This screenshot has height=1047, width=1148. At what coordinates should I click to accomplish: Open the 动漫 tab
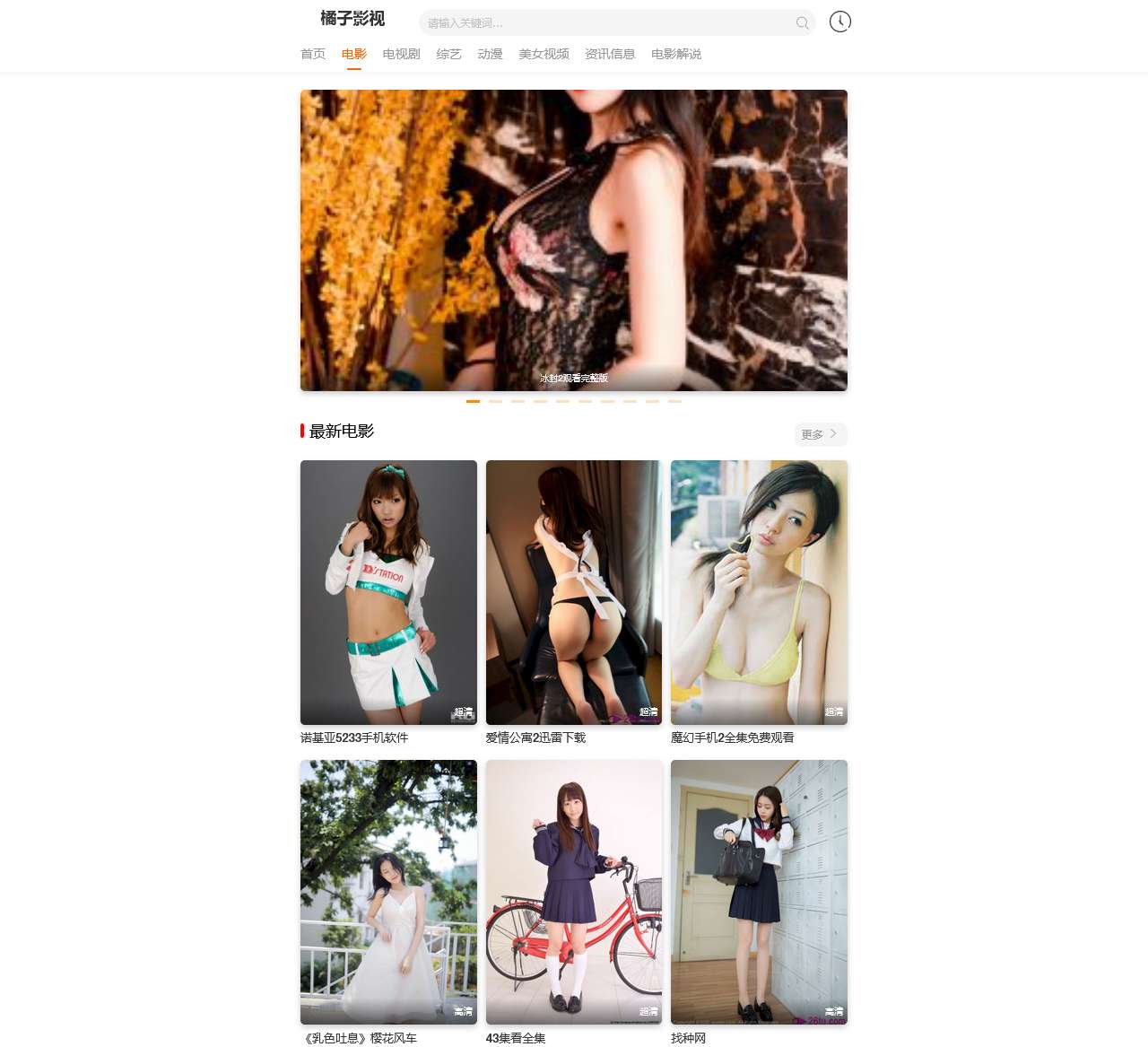pos(490,54)
